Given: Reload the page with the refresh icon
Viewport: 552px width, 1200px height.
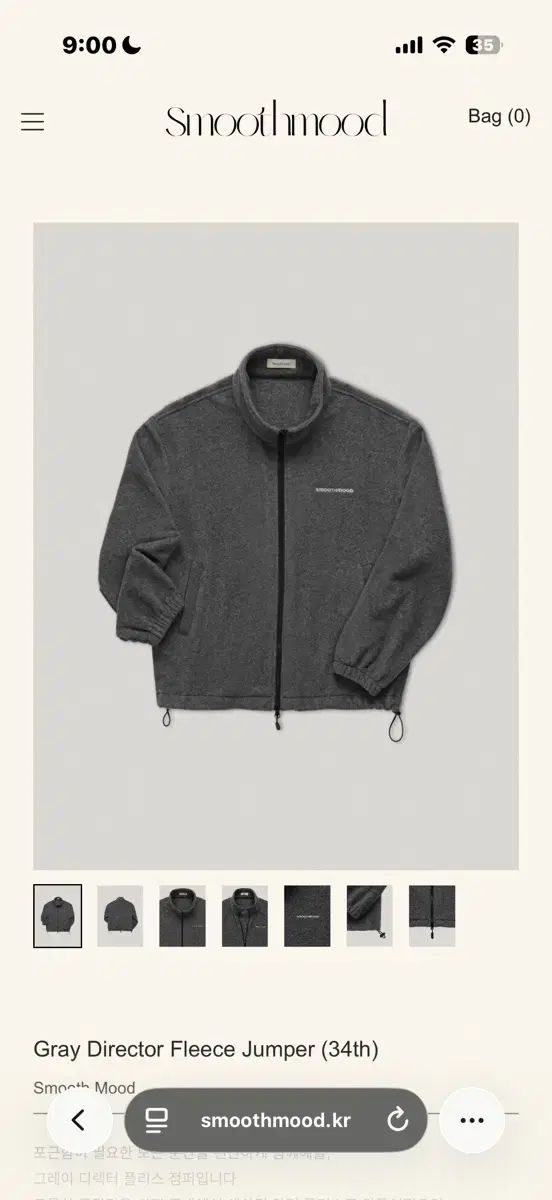Looking at the screenshot, I should coord(398,1120).
